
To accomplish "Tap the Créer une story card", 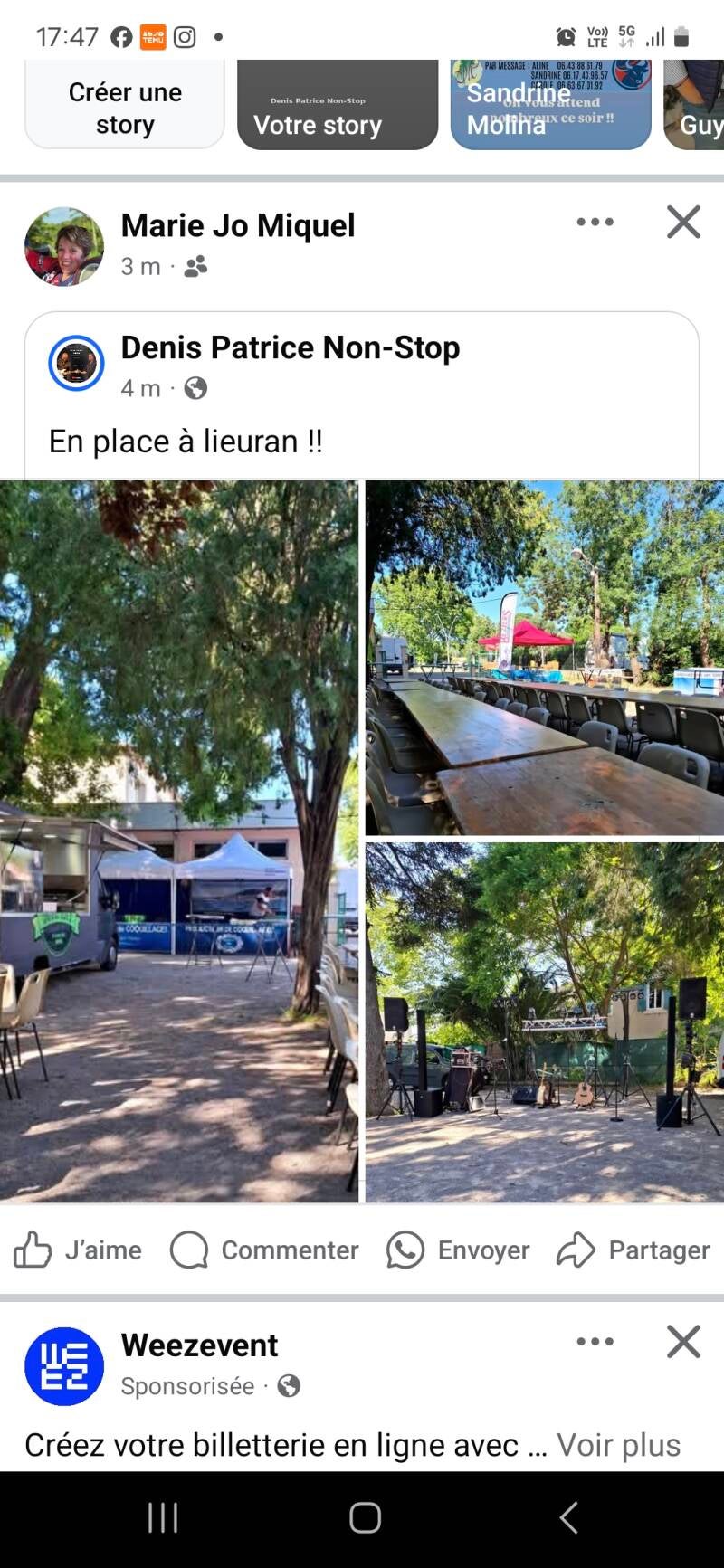I will pos(125,107).
